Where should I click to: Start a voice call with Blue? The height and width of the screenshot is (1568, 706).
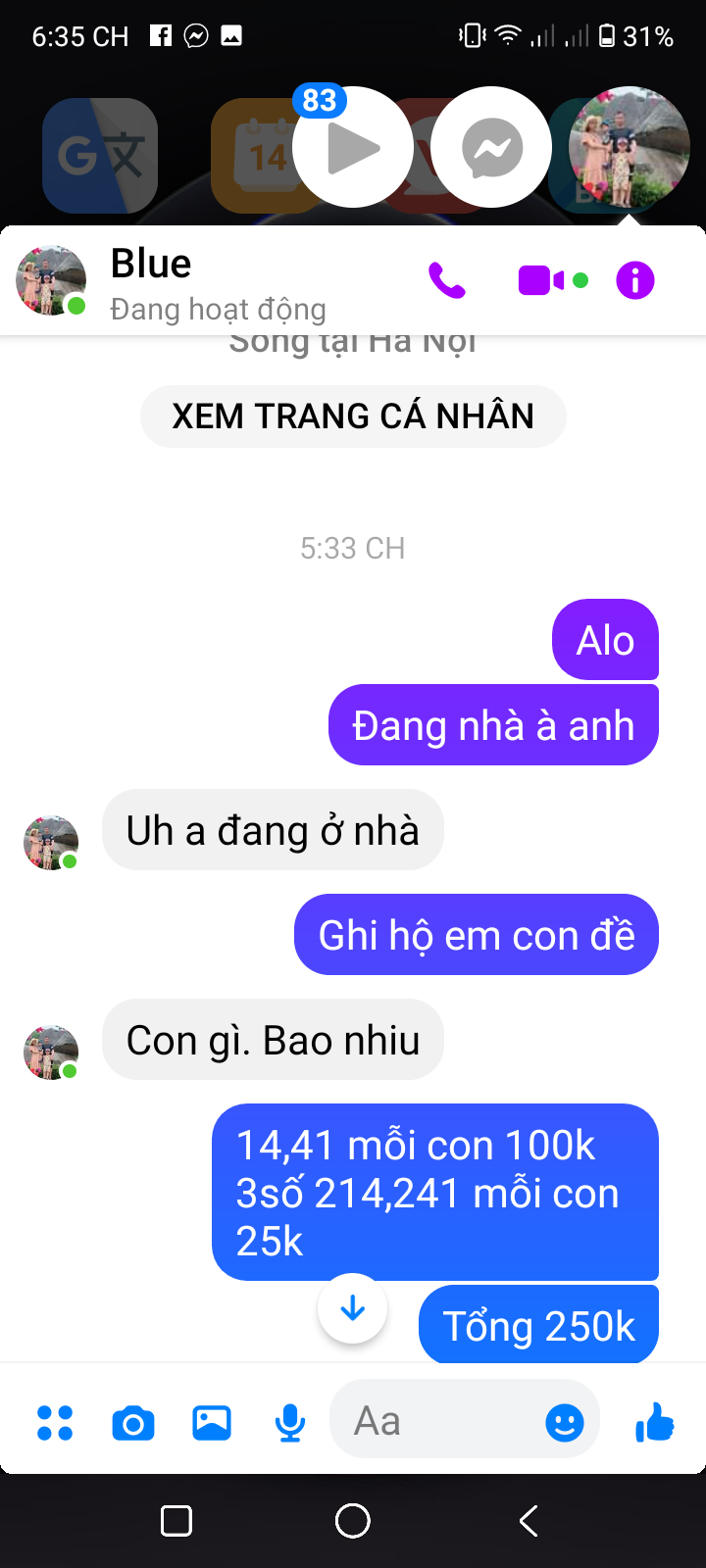tap(447, 281)
